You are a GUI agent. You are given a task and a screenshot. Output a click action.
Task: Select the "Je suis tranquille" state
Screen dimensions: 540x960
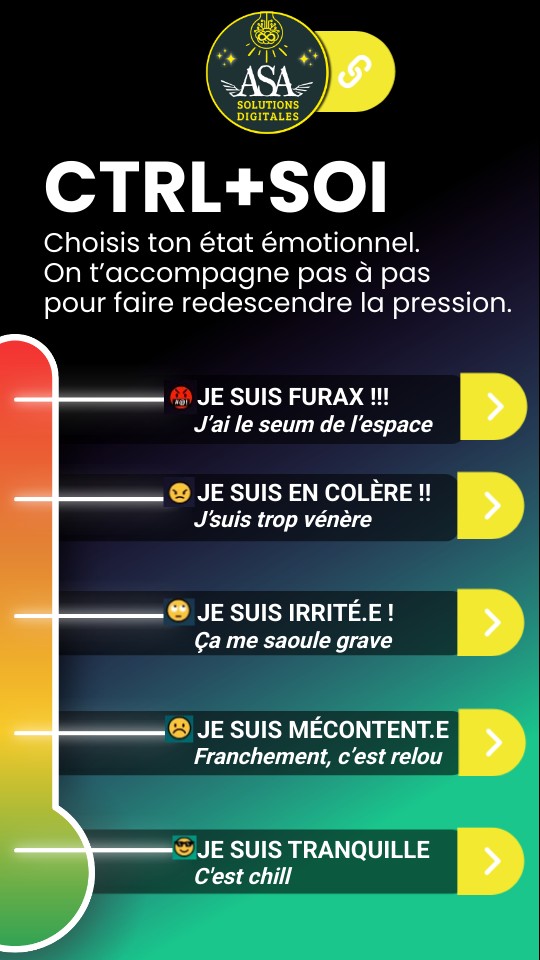click(344, 861)
